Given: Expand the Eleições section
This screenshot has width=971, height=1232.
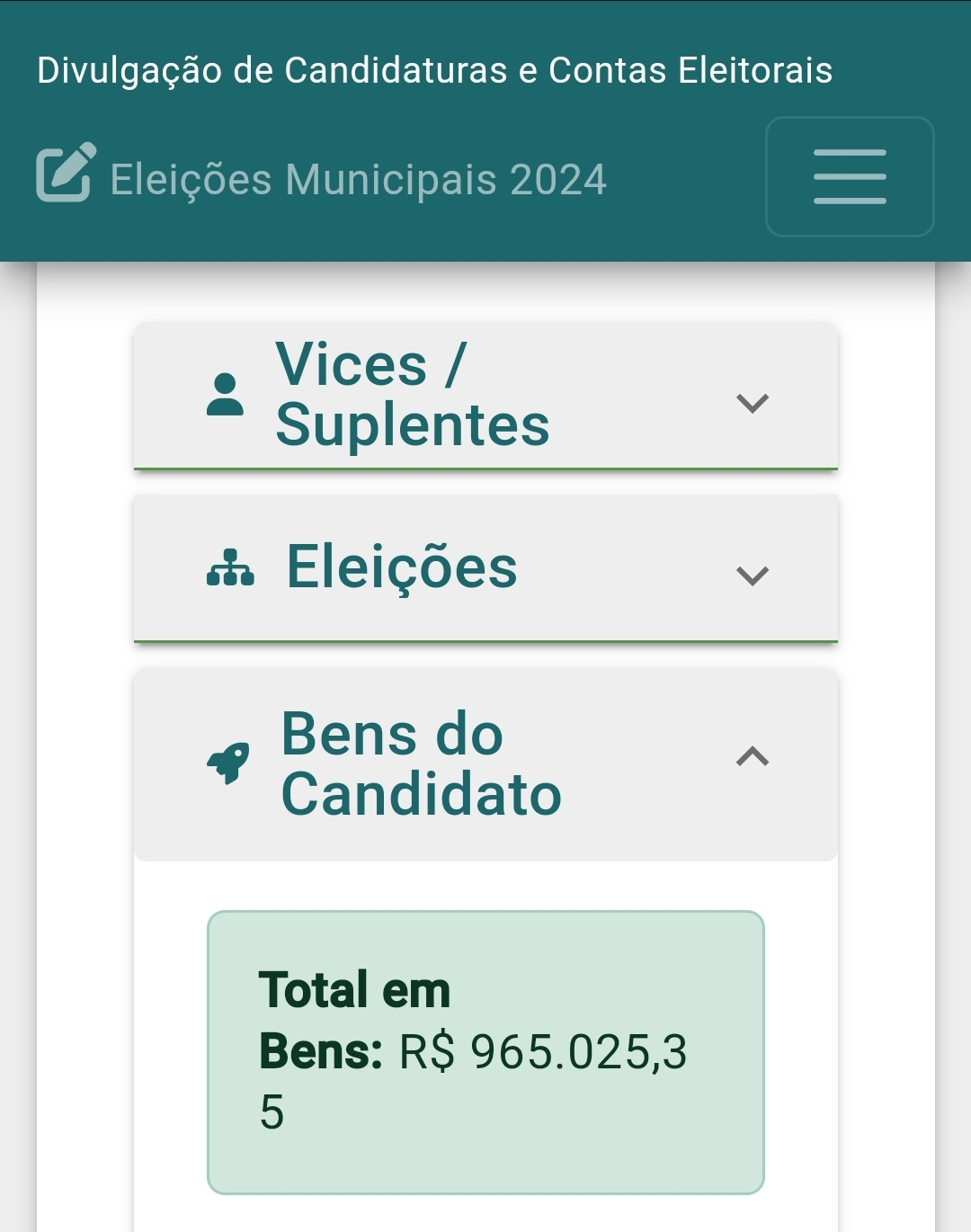Looking at the screenshot, I should click(485, 568).
